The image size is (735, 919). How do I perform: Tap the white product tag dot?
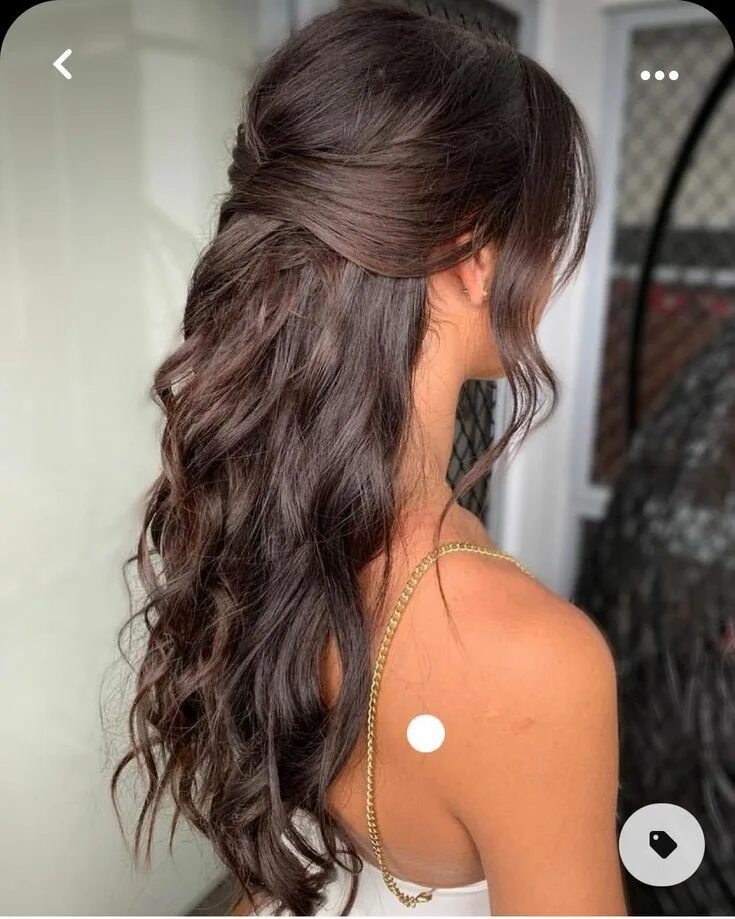(x=426, y=733)
